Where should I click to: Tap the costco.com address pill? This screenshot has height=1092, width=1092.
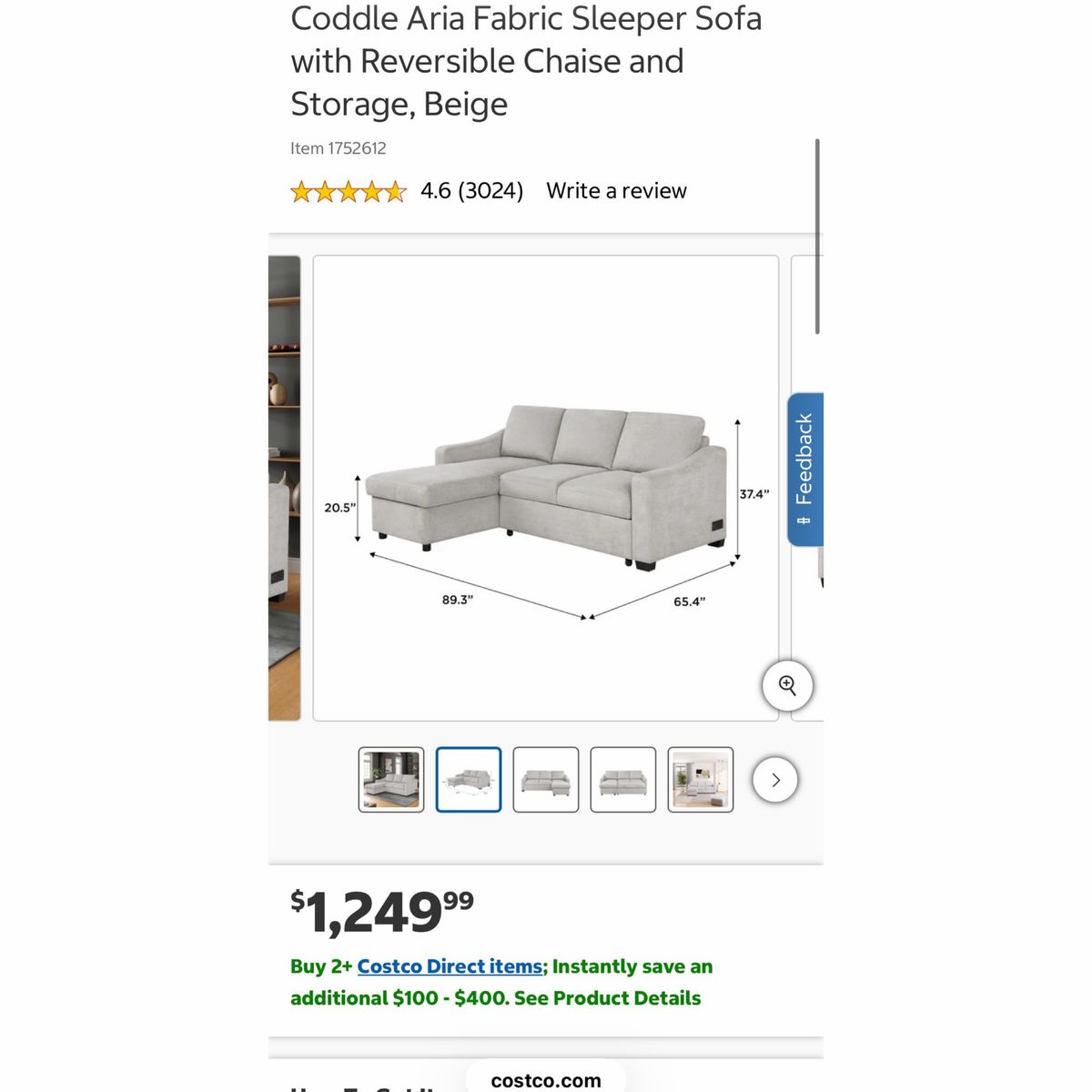click(x=546, y=1080)
